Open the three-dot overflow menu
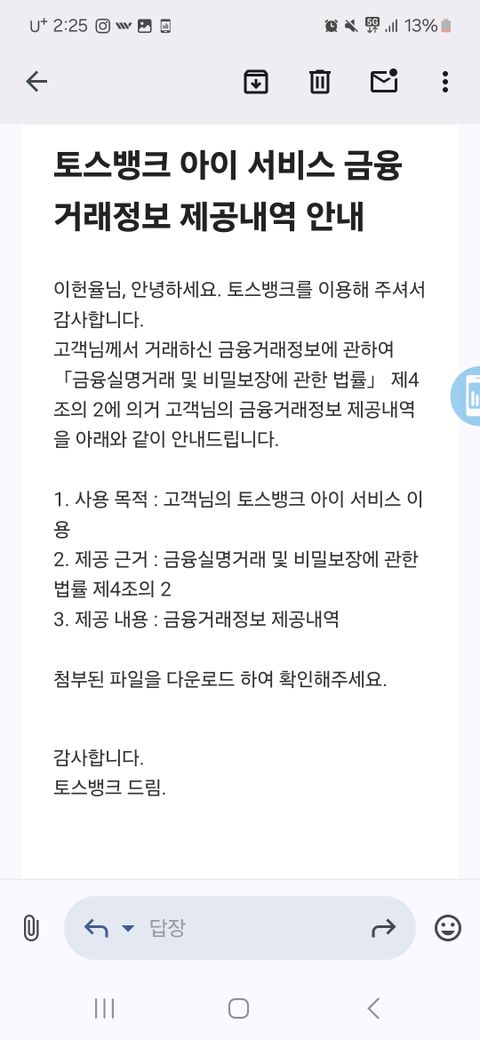The image size is (480, 1040). tap(445, 82)
